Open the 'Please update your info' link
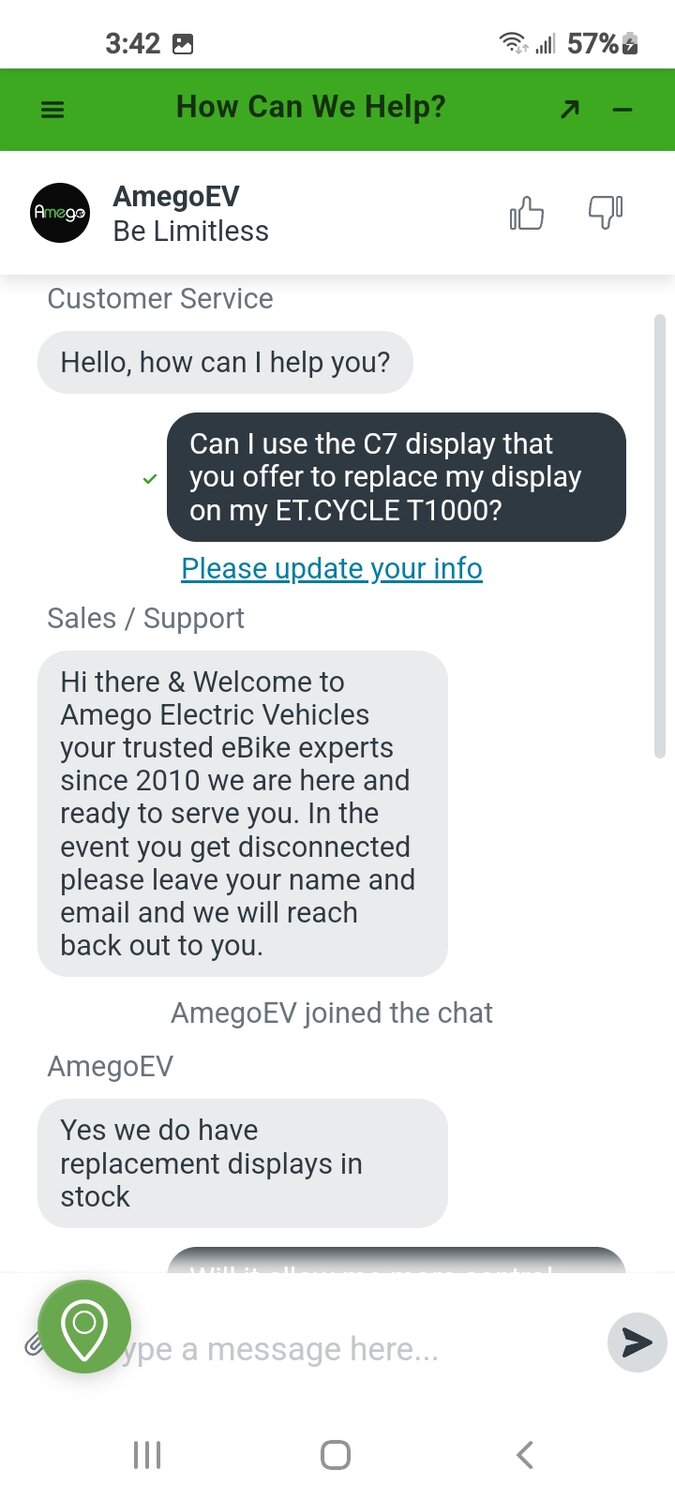Screen dimensions: 675x1500 click(x=332, y=568)
